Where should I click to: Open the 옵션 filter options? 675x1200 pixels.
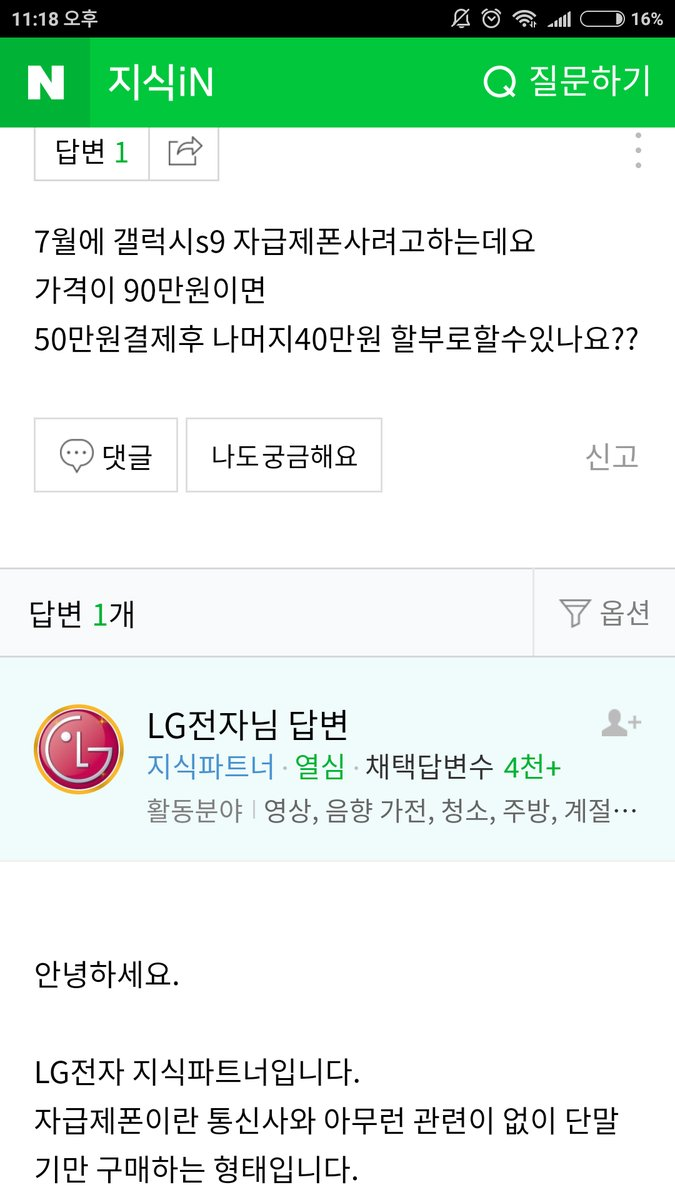[605, 613]
